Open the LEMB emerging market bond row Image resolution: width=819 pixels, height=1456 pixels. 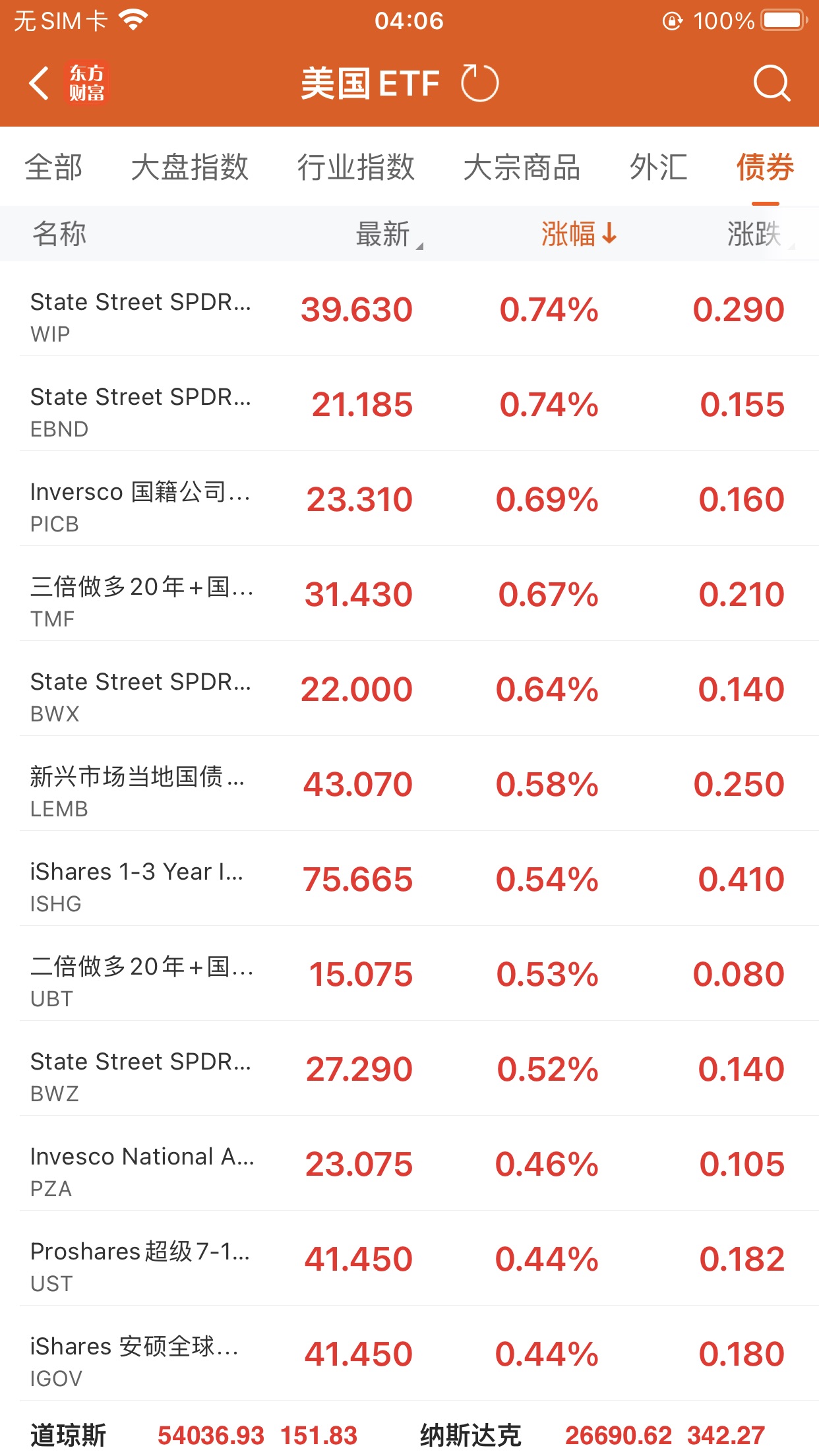[x=409, y=783]
